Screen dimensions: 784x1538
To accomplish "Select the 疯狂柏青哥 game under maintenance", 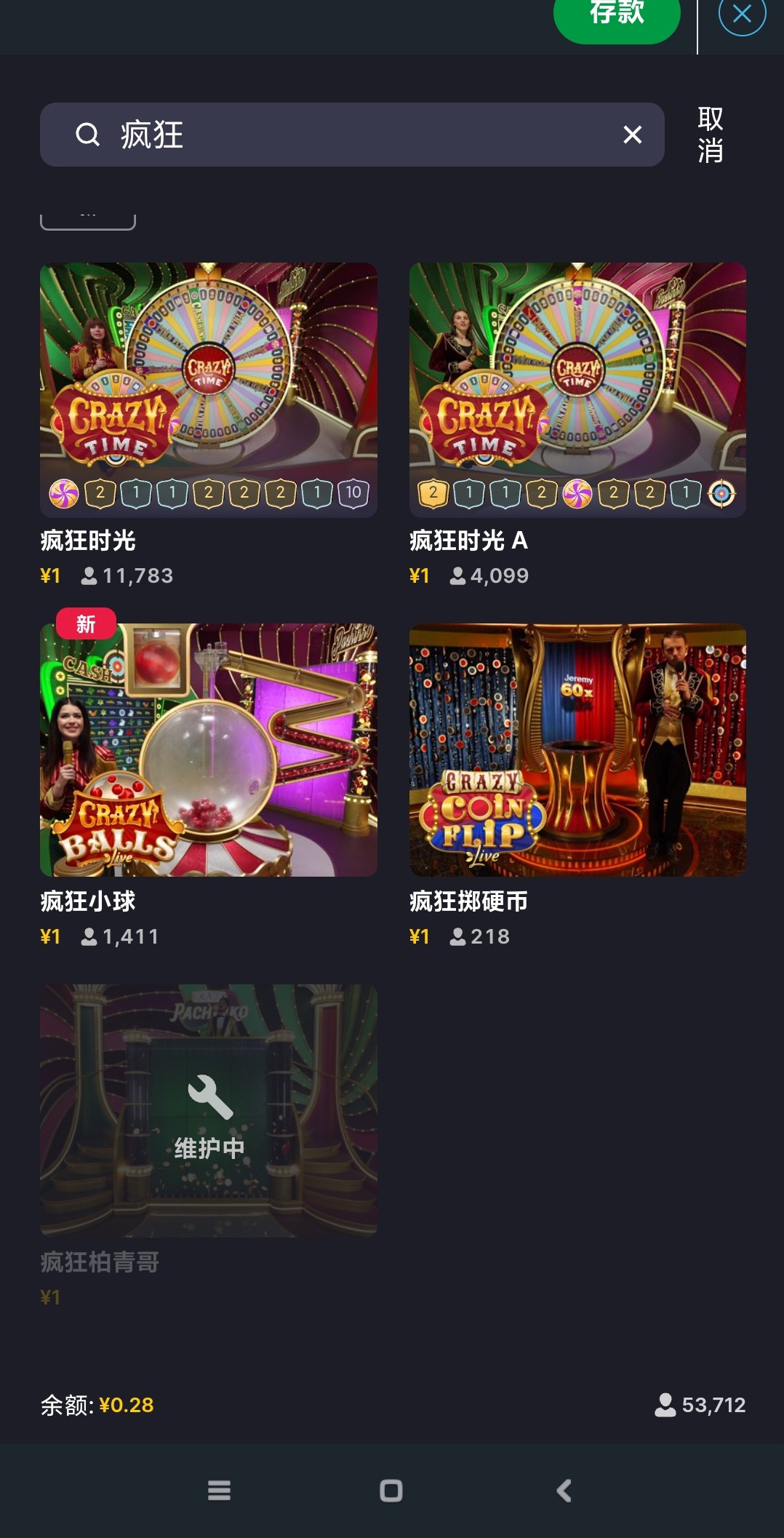I will point(209,1110).
